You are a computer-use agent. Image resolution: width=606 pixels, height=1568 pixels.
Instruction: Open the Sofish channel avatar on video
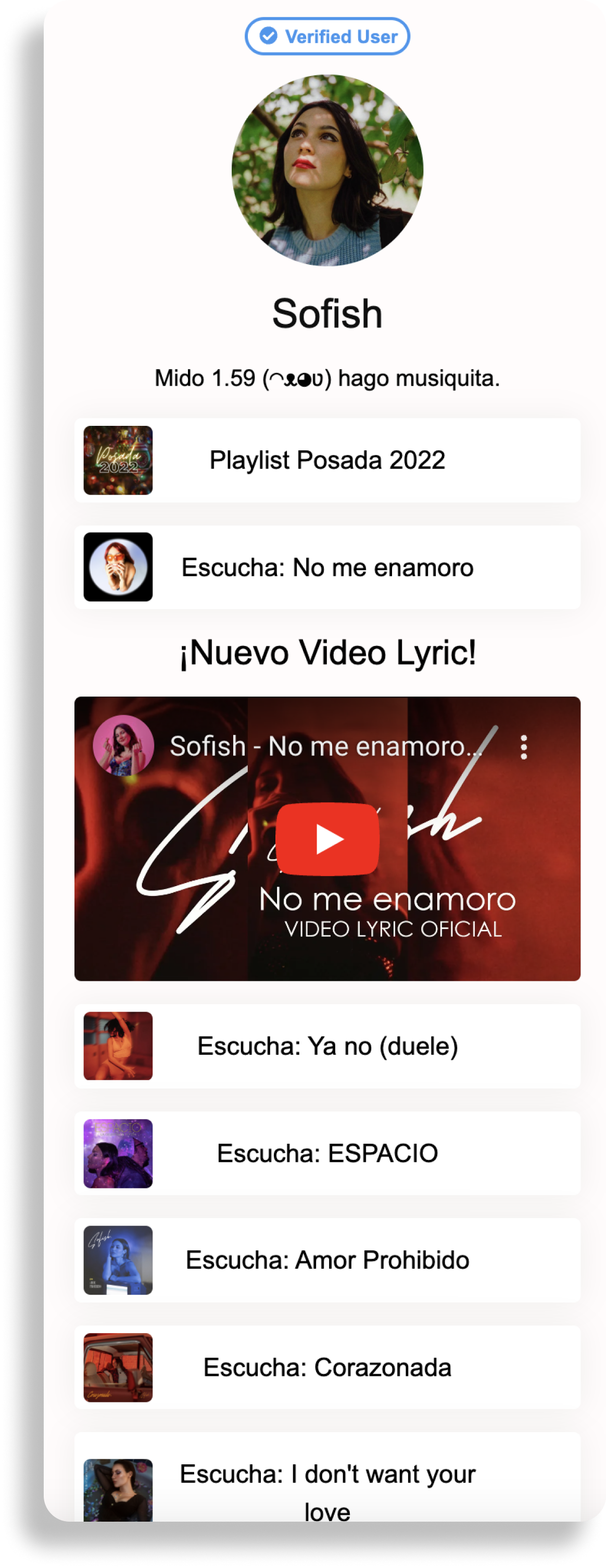(123, 745)
